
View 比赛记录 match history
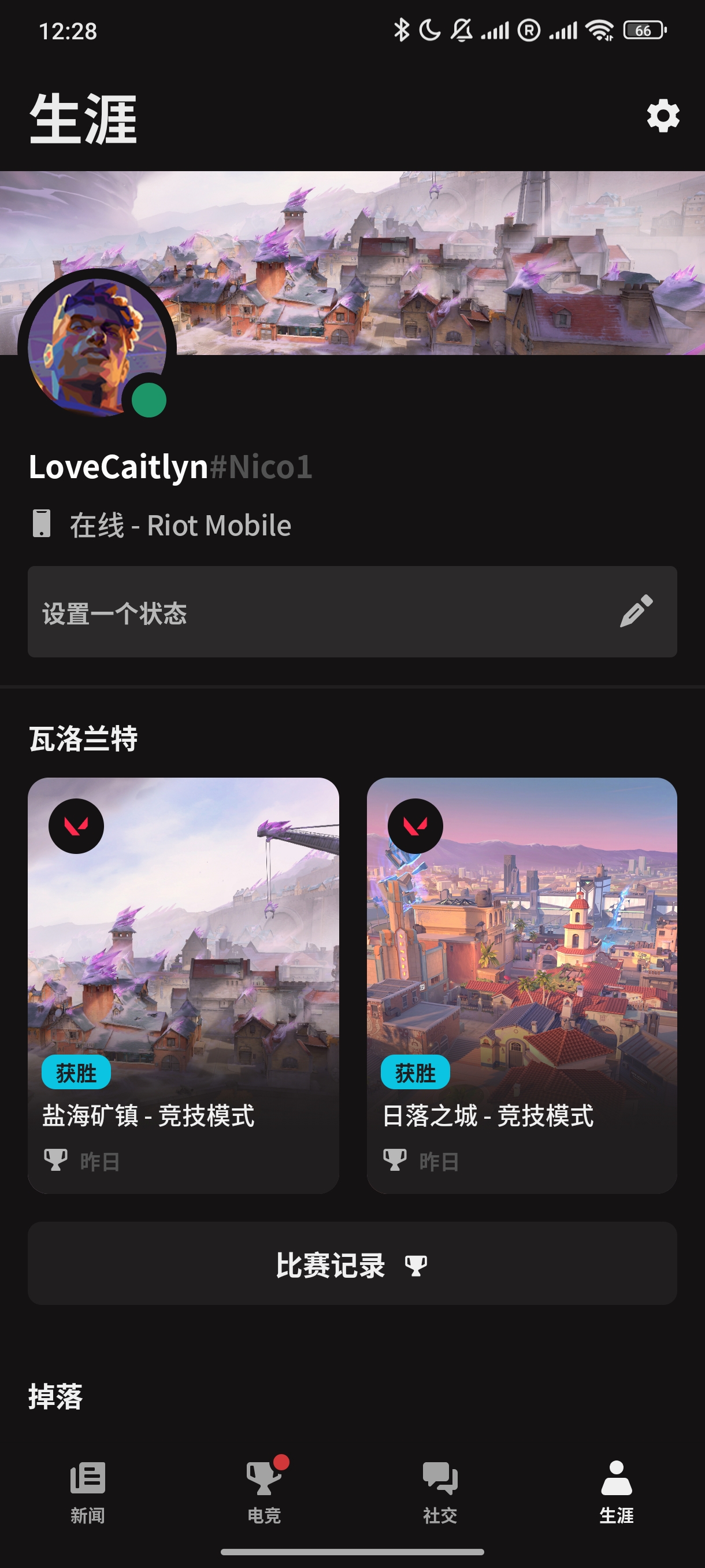[x=352, y=1264]
